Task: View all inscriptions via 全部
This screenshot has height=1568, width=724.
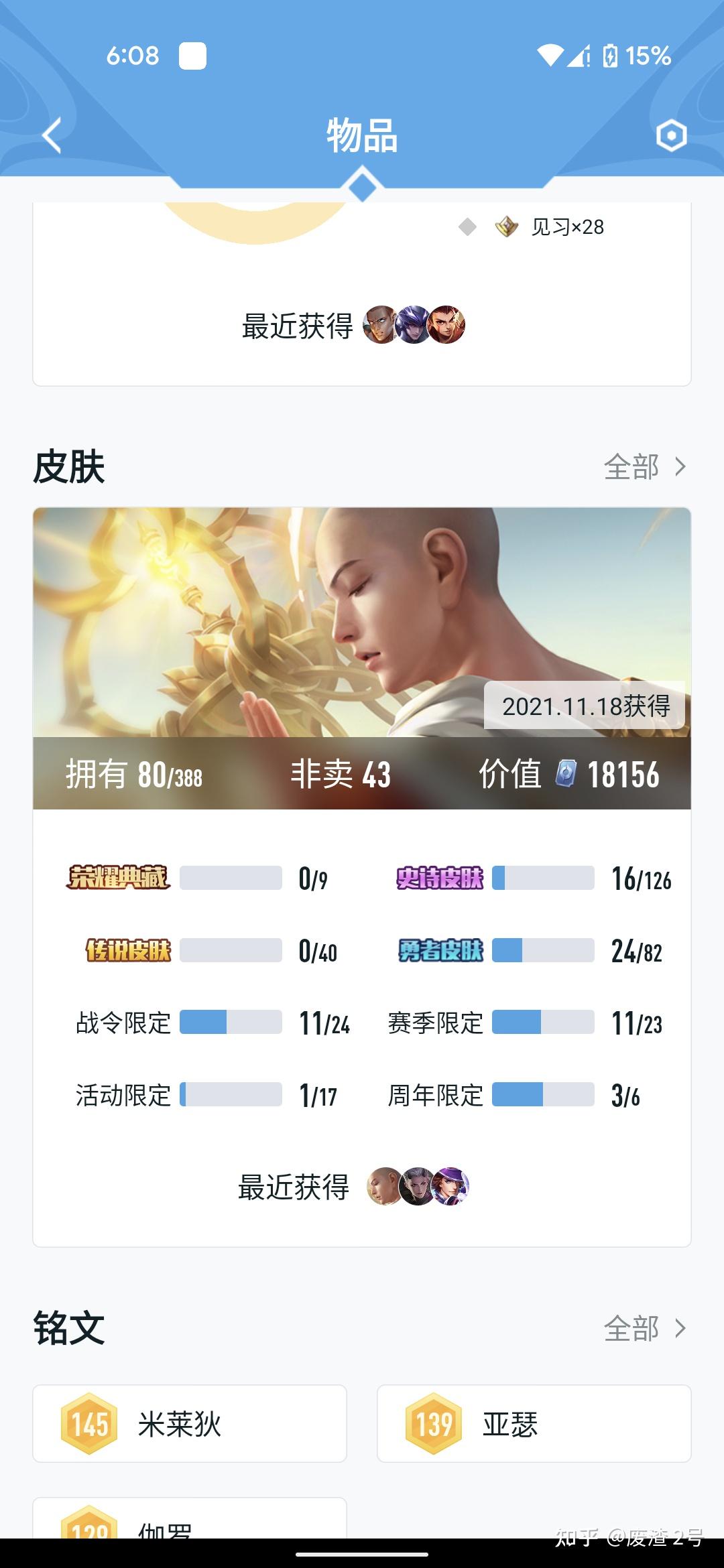Action: [645, 1328]
